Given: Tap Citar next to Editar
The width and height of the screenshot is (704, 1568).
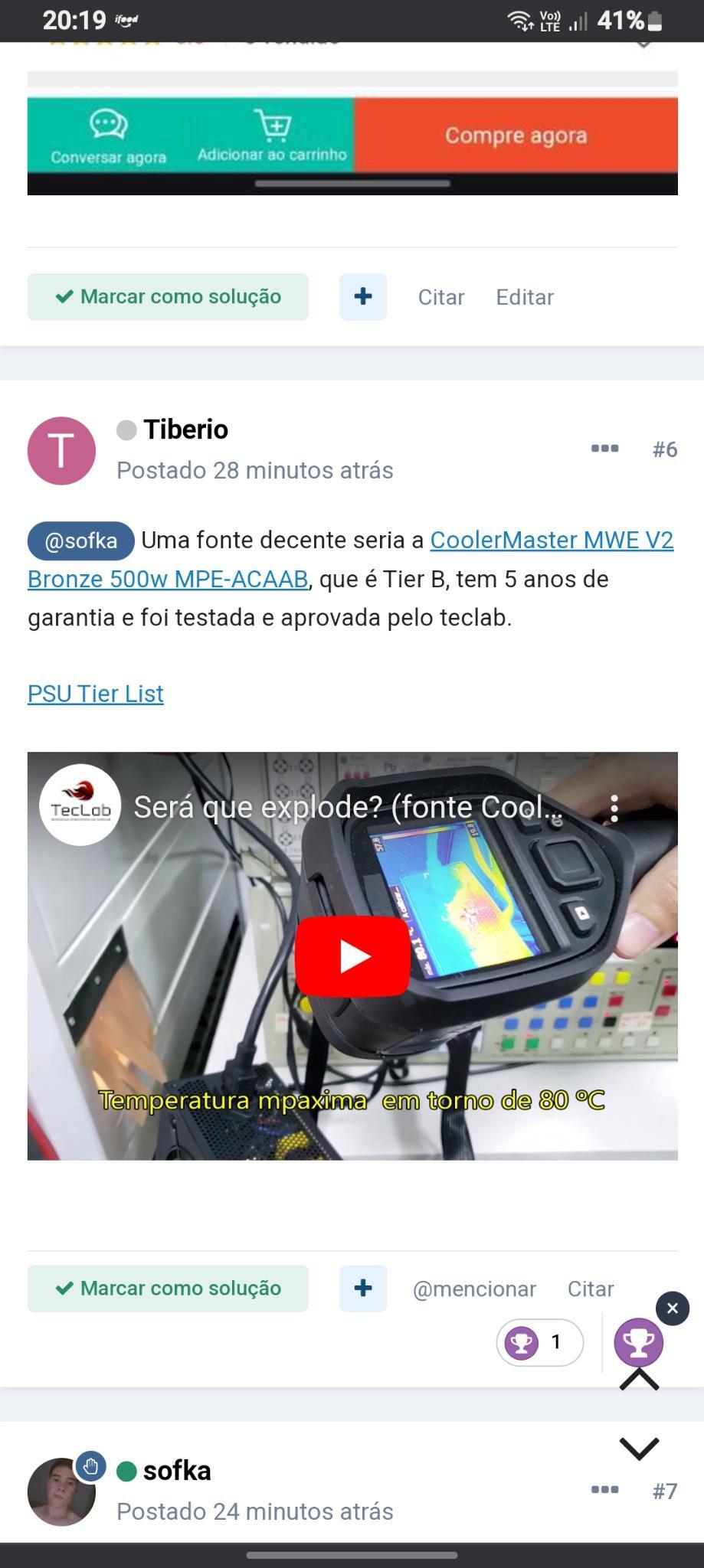Looking at the screenshot, I should (441, 297).
